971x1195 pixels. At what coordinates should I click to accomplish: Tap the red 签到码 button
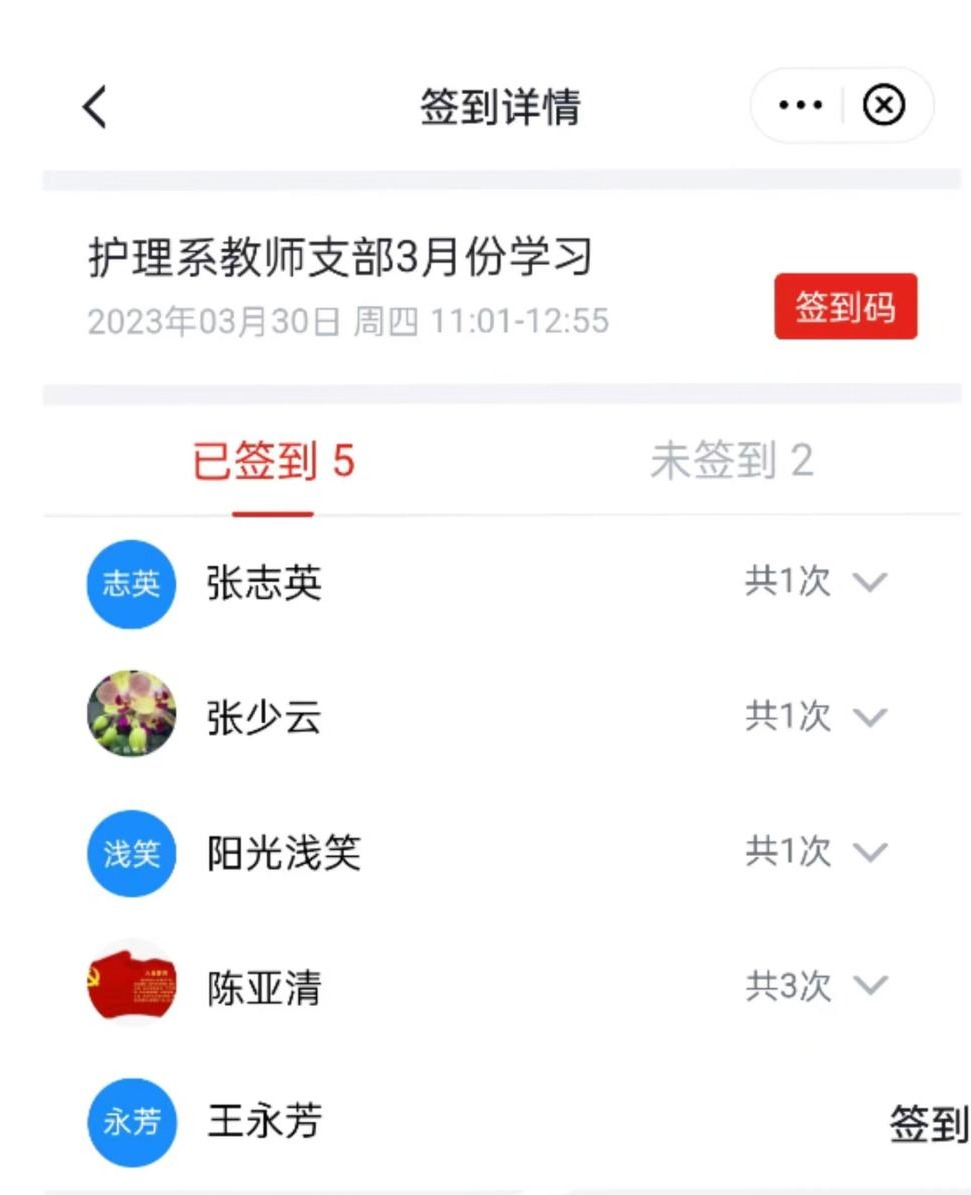click(x=845, y=307)
